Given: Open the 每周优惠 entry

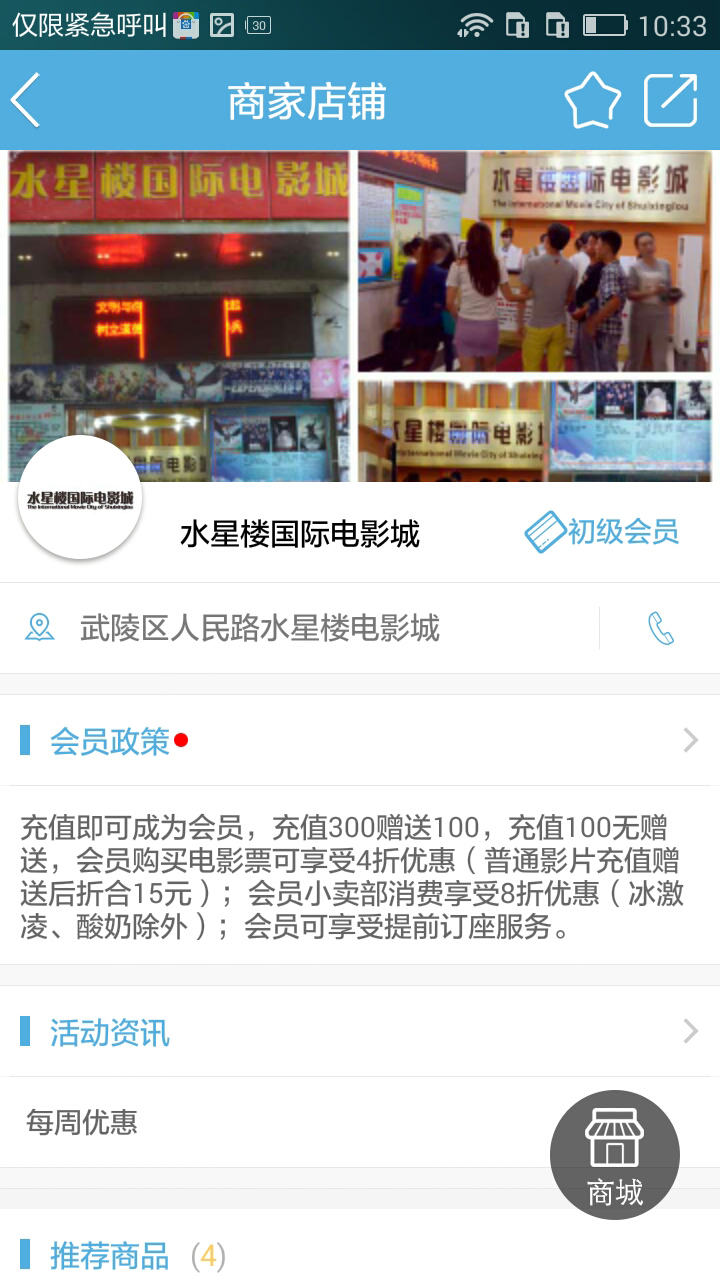Looking at the screenshot, I should [x=82, y=1122].
